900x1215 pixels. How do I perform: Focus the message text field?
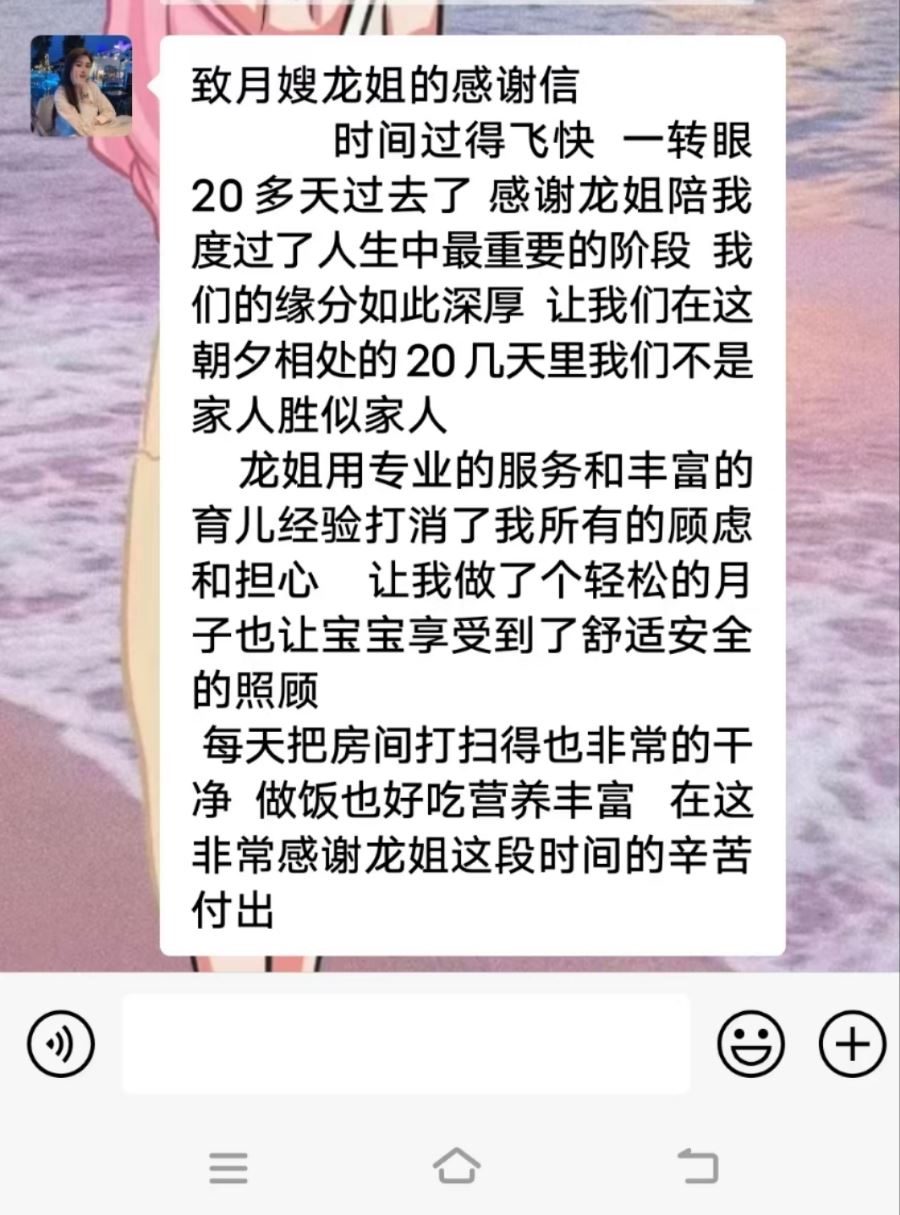click(406, 1043)
